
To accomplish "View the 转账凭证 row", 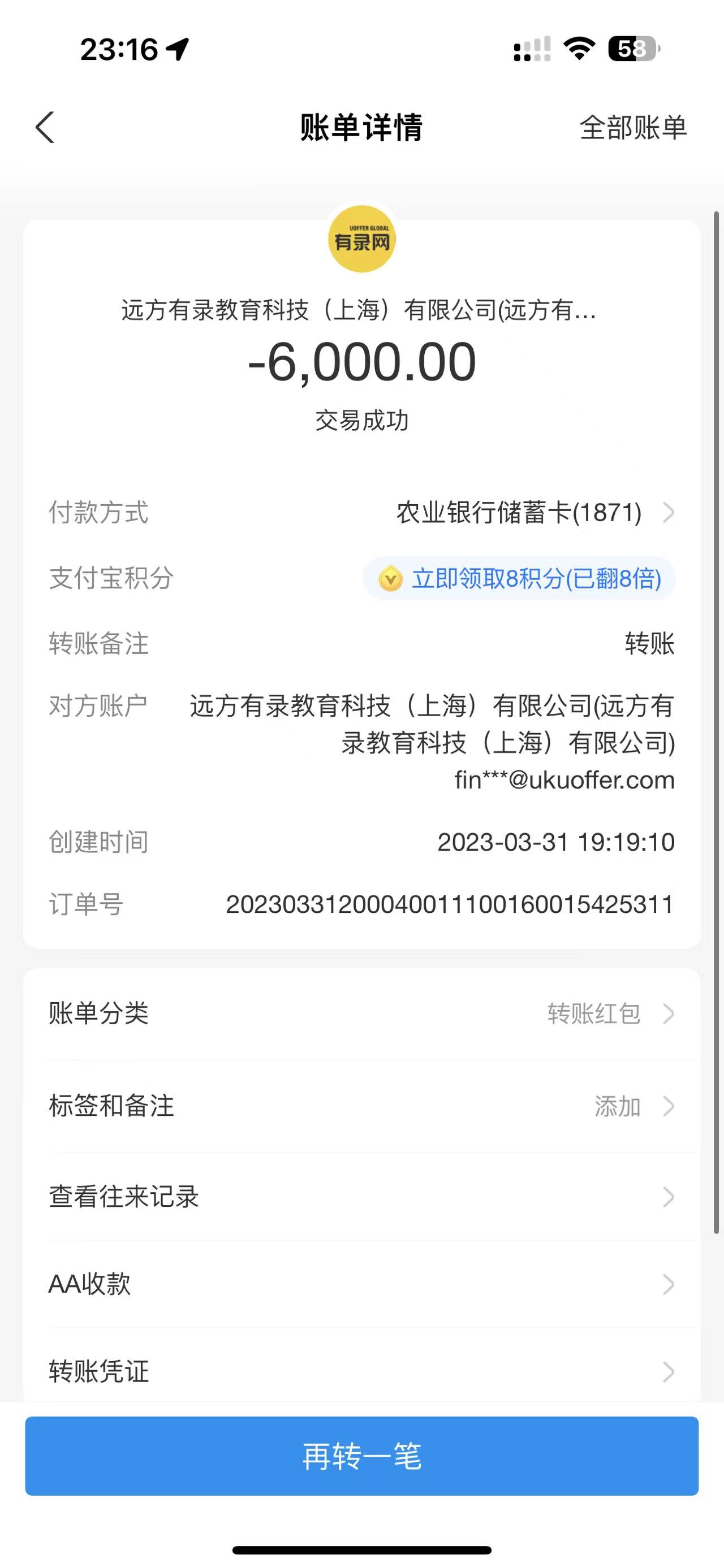I will pos(361,1372).
